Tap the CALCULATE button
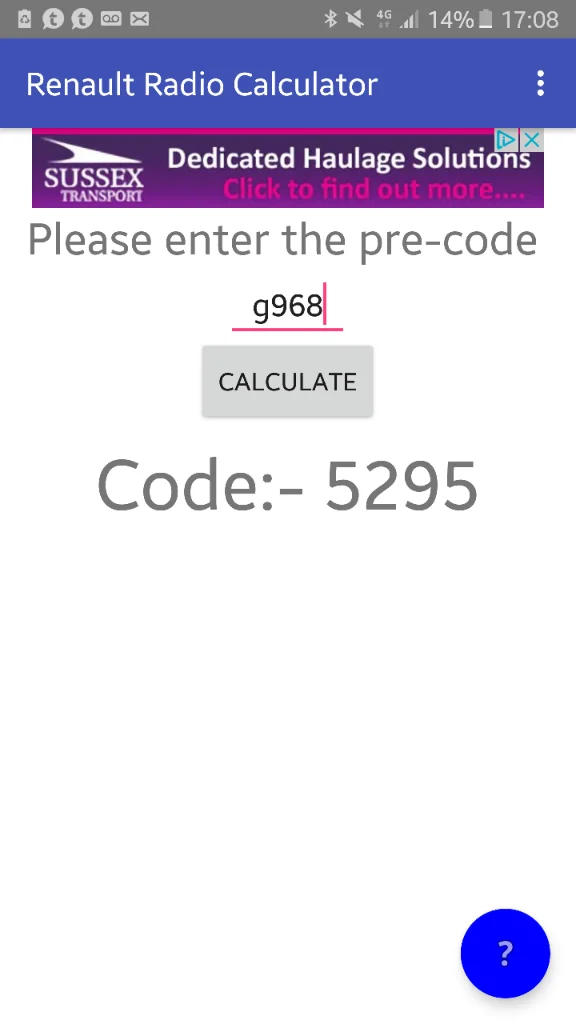576x1024 pixels. coord(287,381)
